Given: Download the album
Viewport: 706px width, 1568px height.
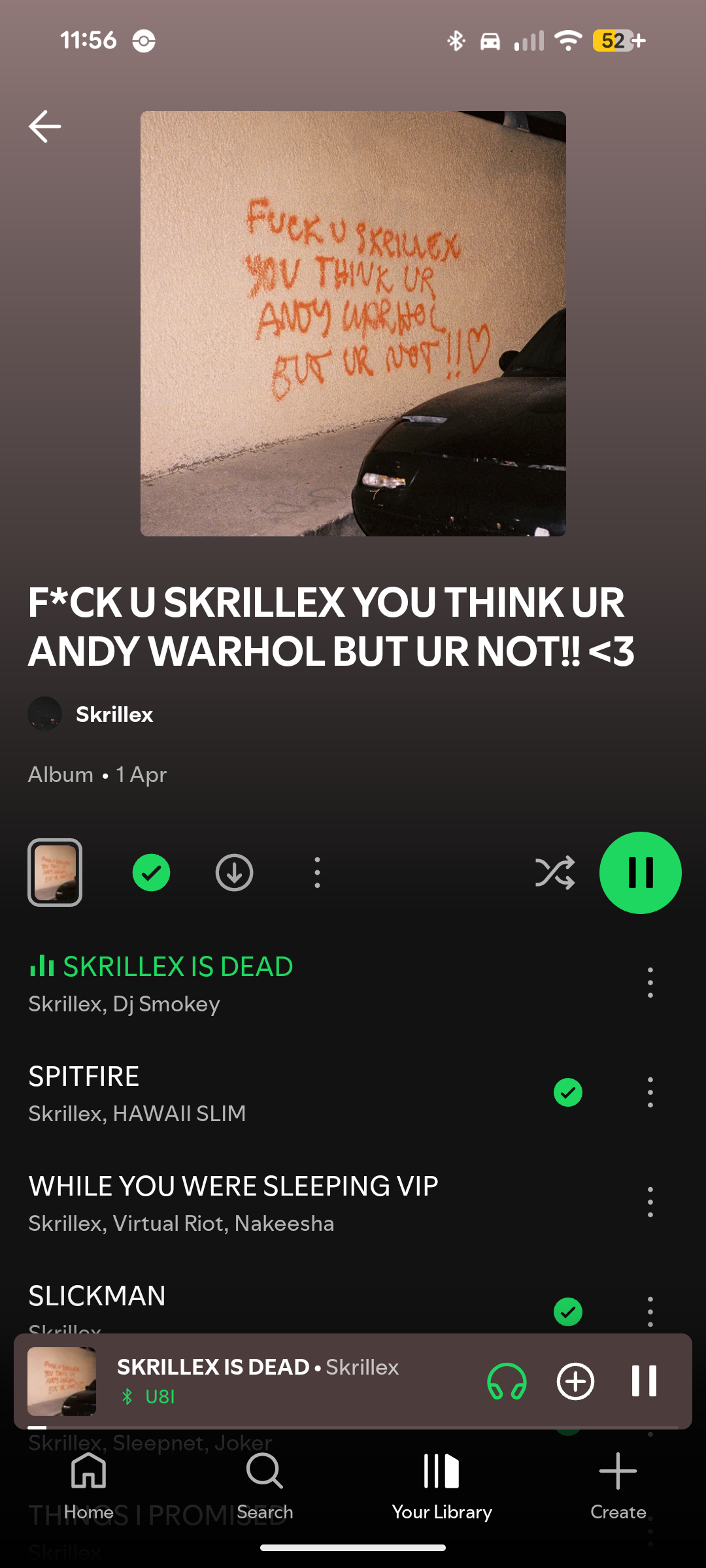Looking at the screenshot, I should pos(234,872).
